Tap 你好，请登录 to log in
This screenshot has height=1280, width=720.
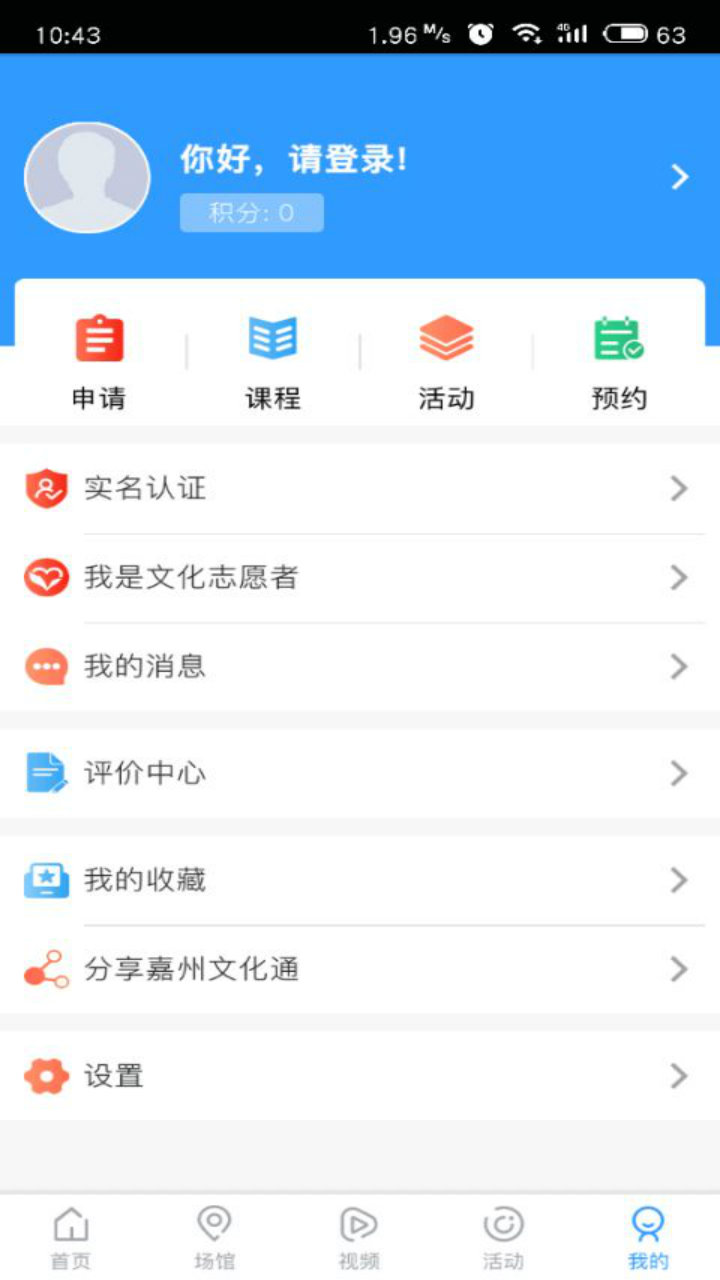click(295, 160)
